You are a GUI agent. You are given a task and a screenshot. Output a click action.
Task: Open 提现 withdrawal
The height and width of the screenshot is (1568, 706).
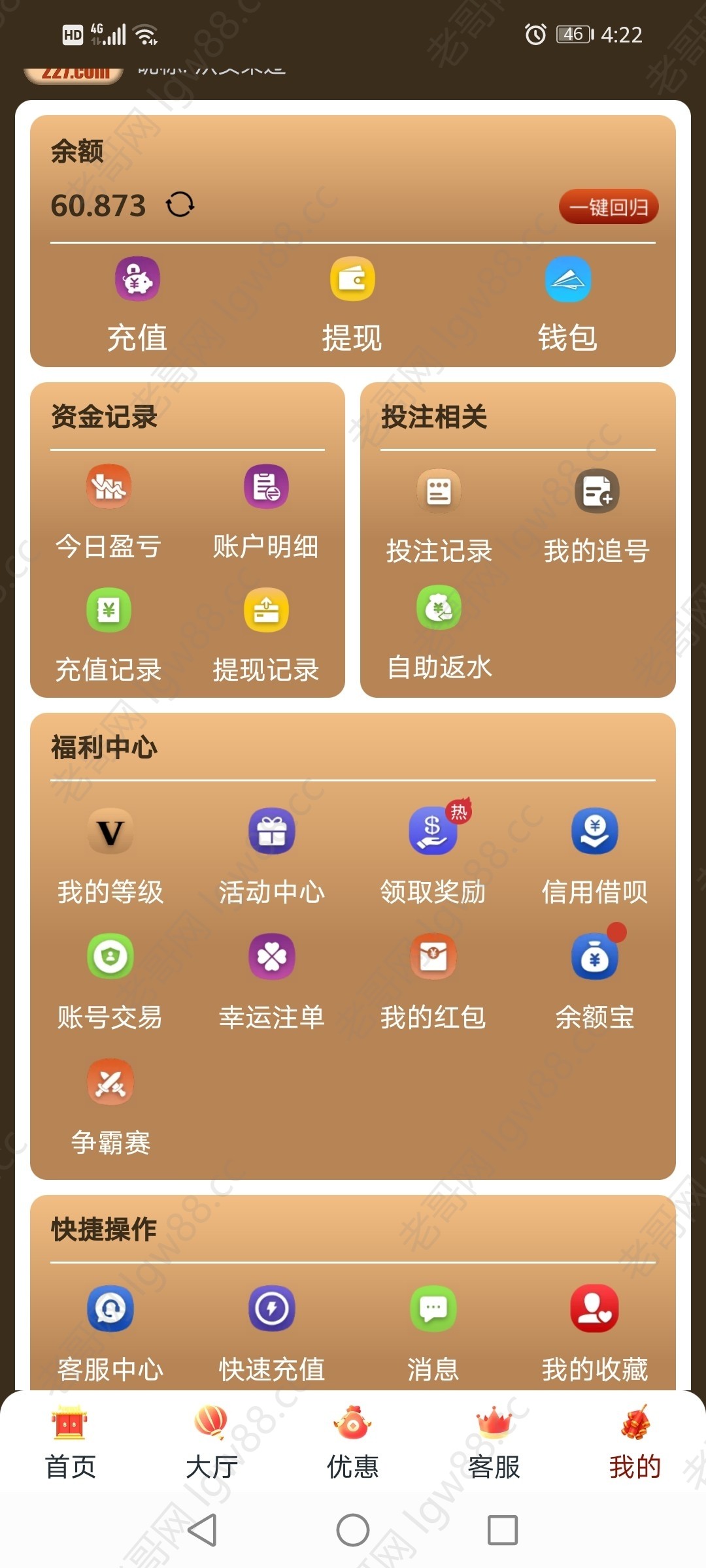[x=352, y=304]
